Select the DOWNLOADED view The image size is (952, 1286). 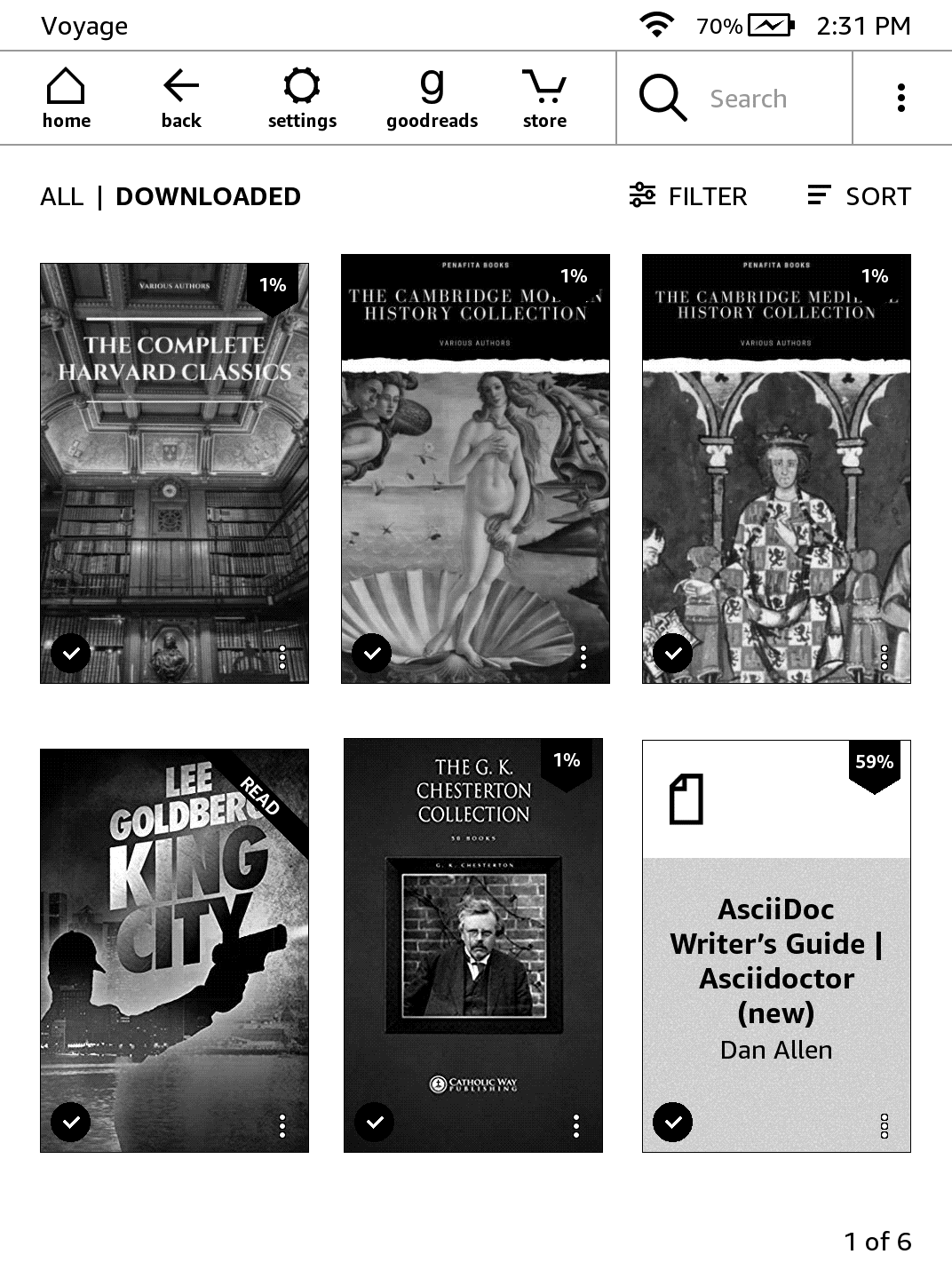click(208, 196)
